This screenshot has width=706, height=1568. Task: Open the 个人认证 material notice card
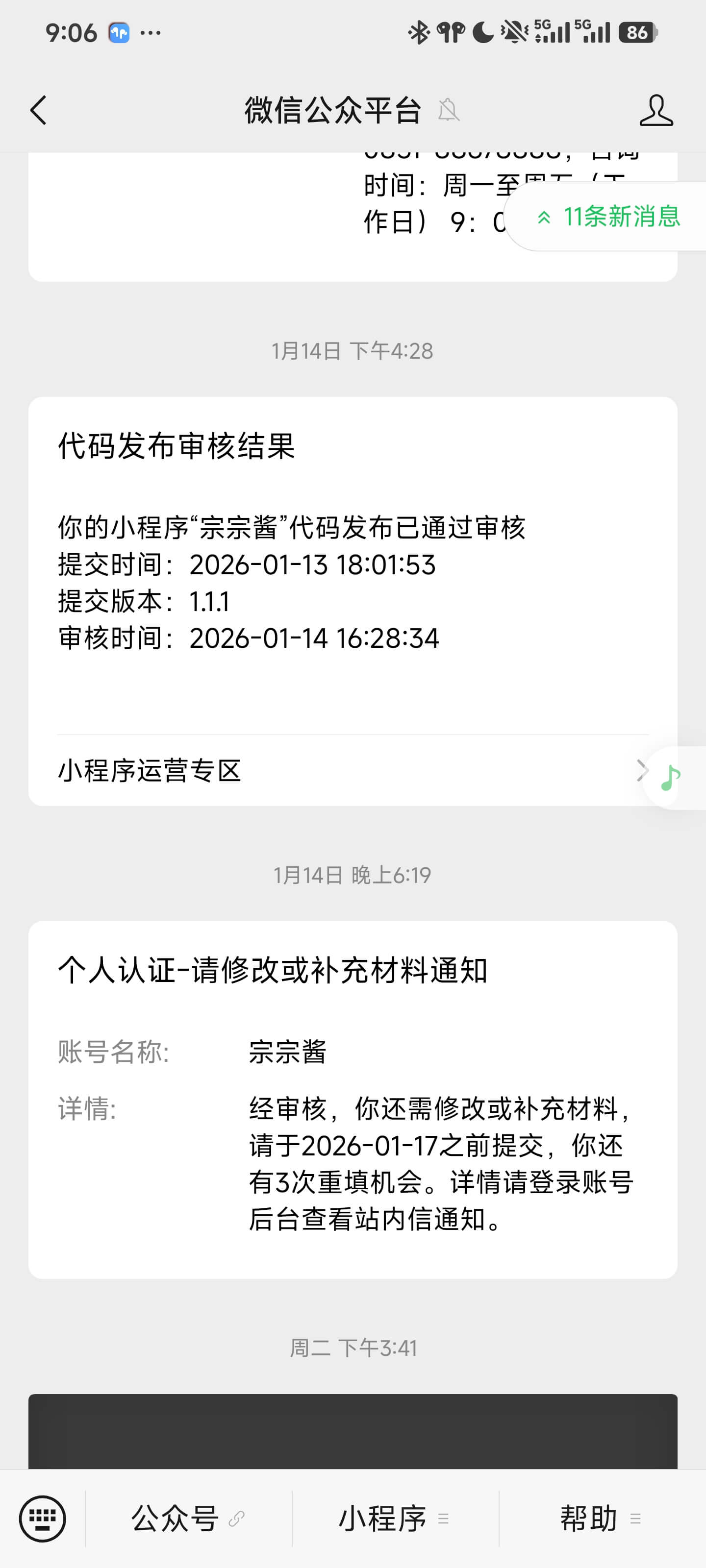click(352, 1099)
